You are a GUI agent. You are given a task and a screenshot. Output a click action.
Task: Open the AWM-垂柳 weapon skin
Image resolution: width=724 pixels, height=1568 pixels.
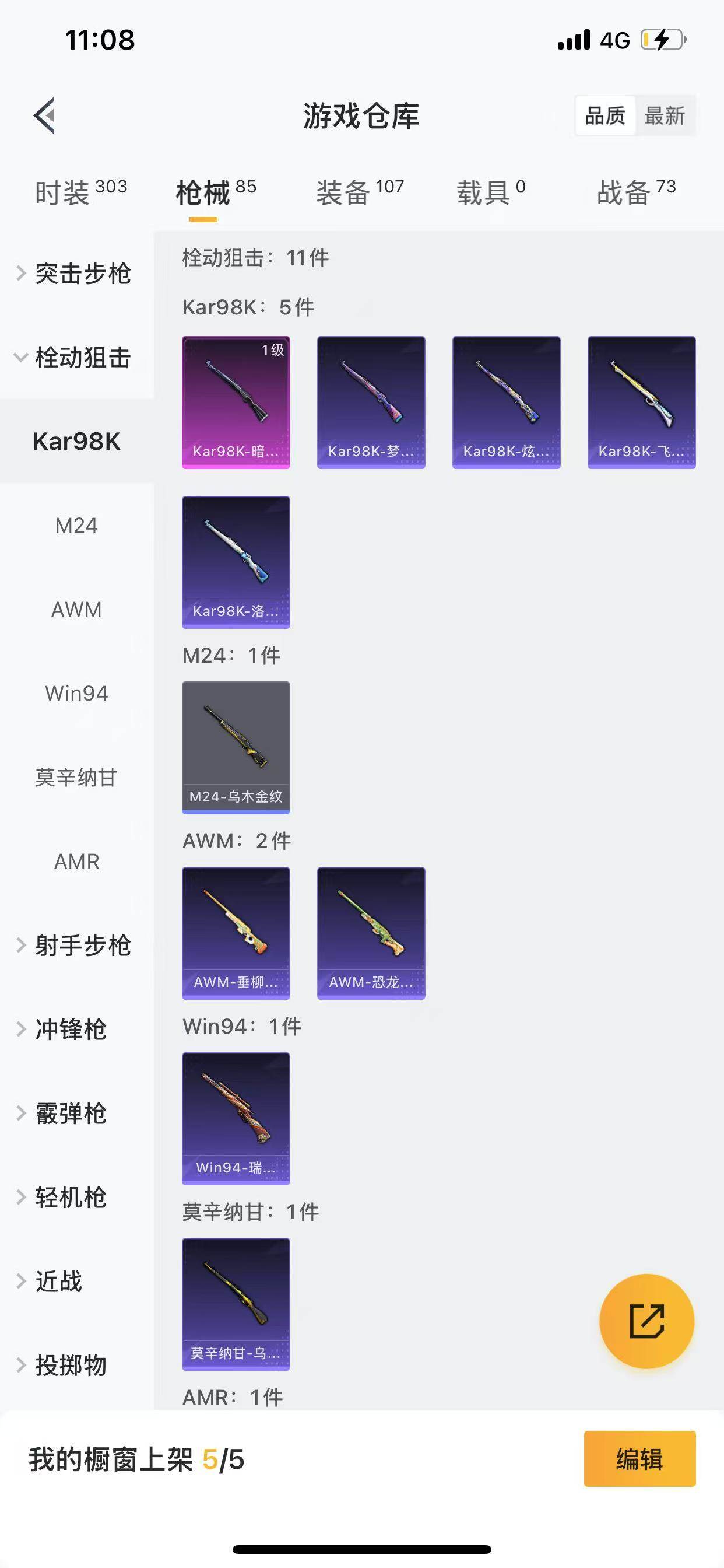tap(236, 933)
